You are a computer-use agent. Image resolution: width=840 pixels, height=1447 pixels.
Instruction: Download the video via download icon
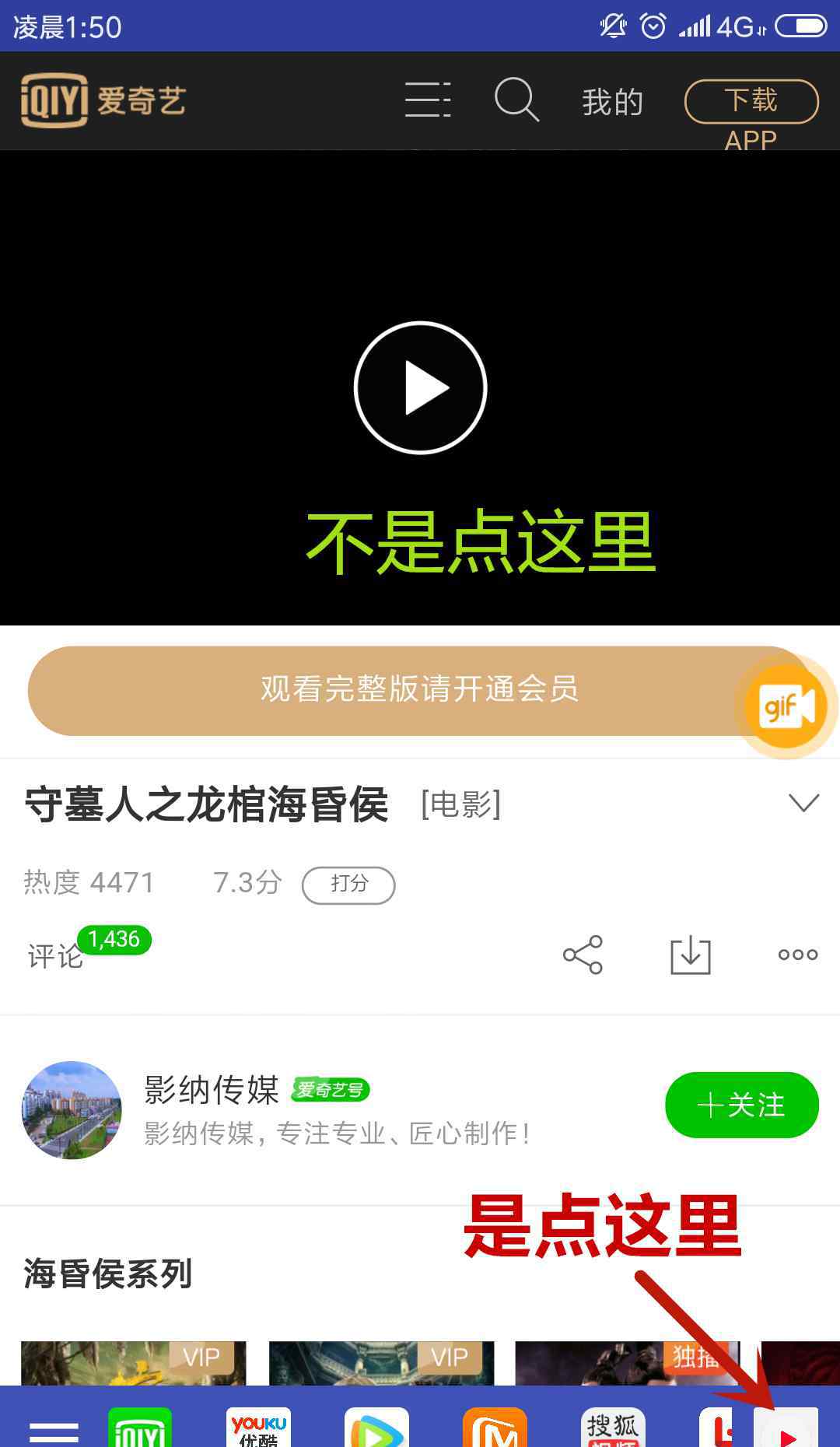690,955
